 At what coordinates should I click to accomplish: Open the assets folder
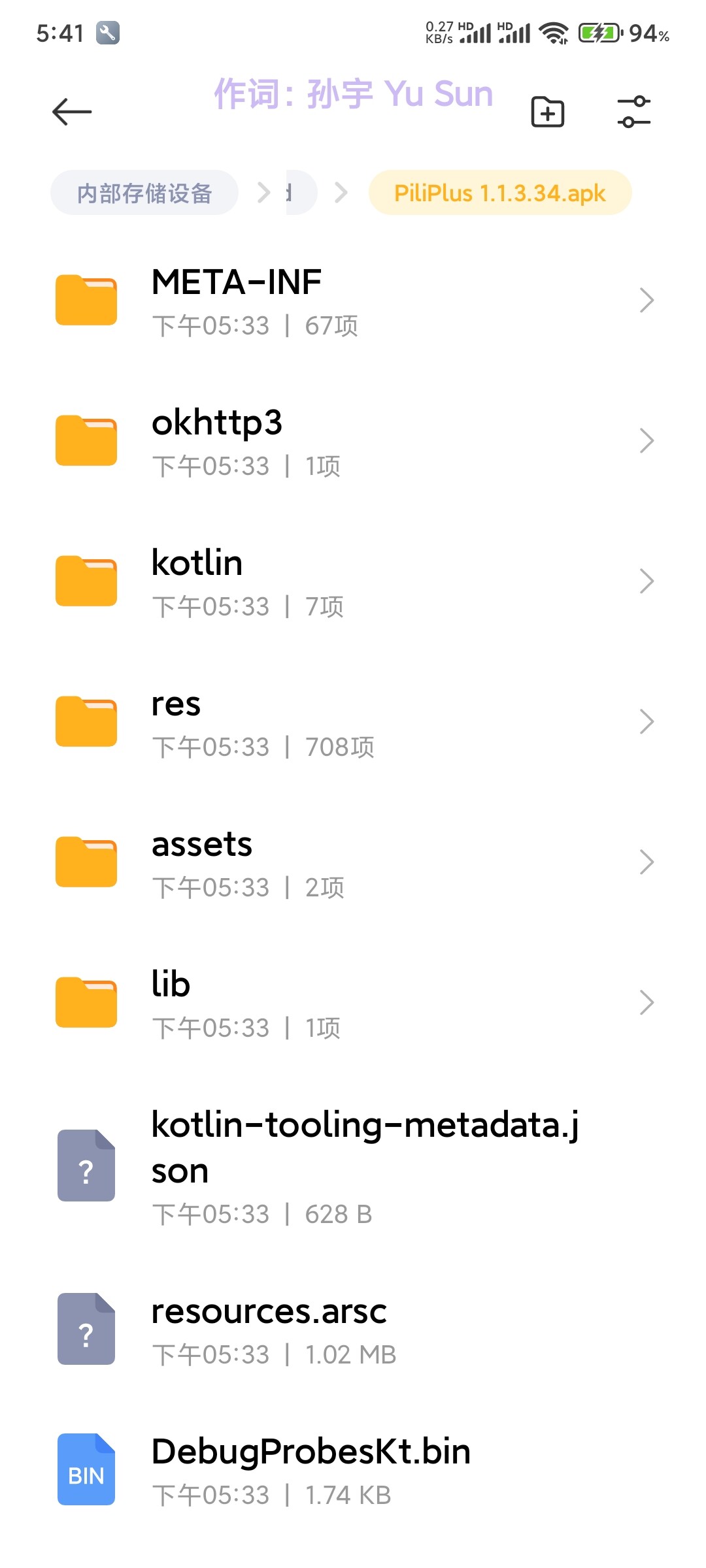click(353, 862)
